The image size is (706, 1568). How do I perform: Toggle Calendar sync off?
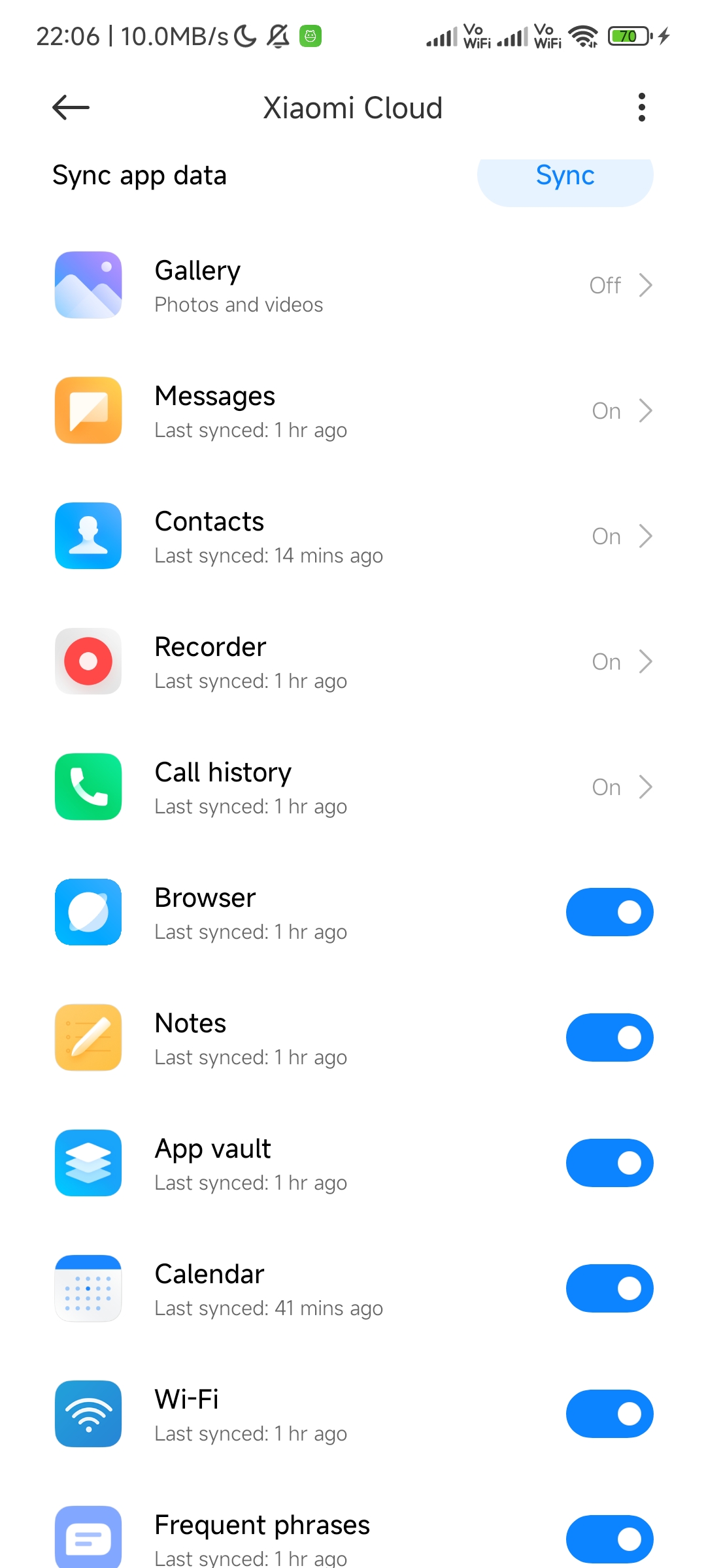609,1288
